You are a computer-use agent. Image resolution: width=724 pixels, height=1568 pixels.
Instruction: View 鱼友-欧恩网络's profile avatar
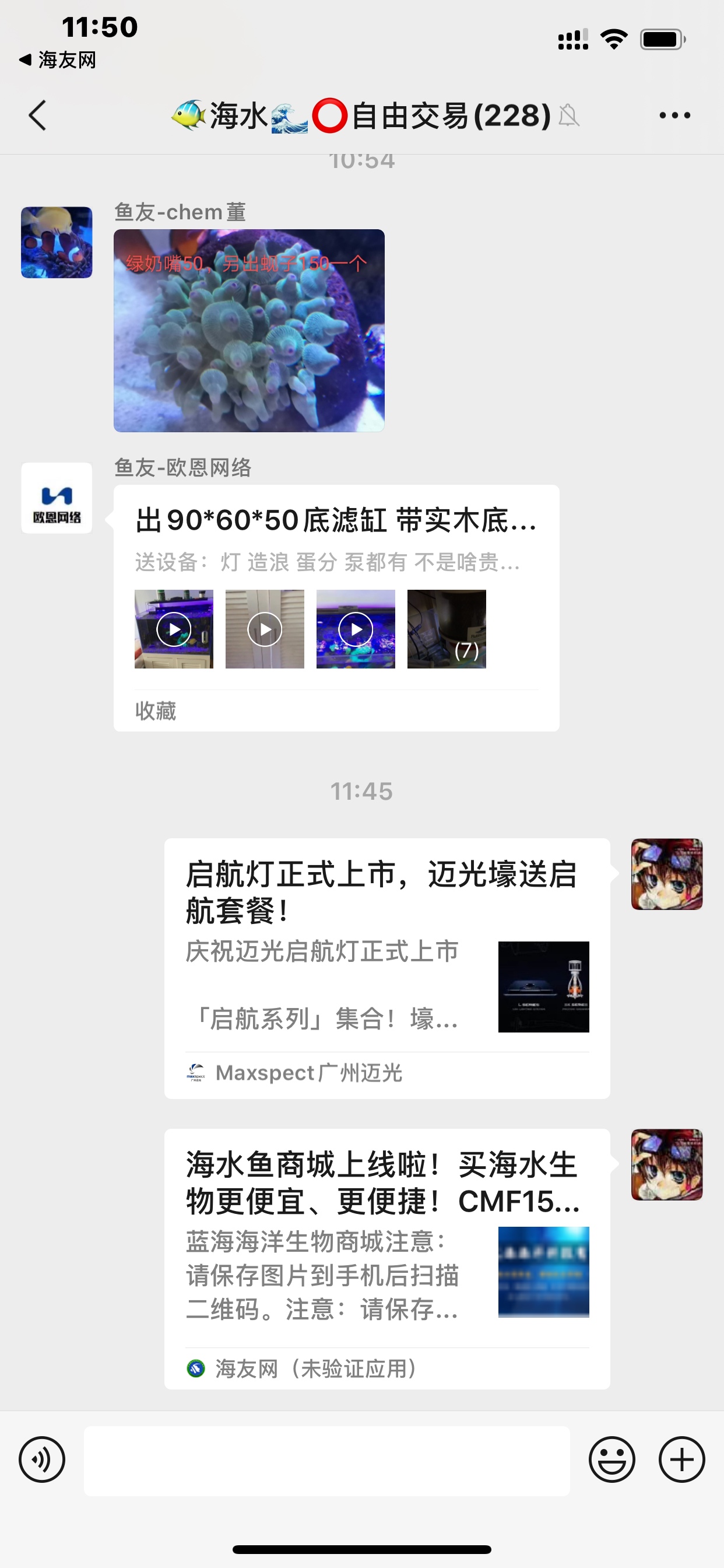coord(57,498)
